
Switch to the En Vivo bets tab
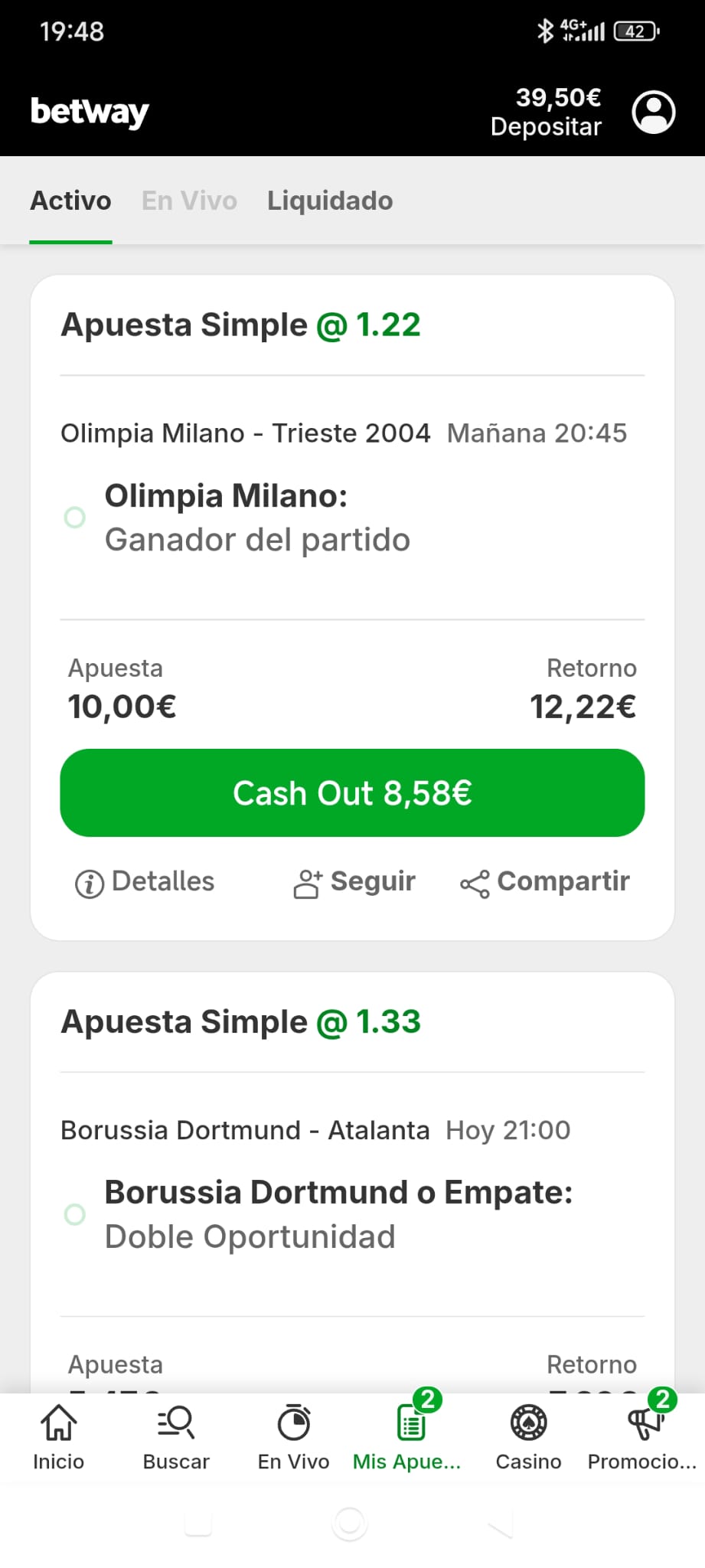point(189,201)
